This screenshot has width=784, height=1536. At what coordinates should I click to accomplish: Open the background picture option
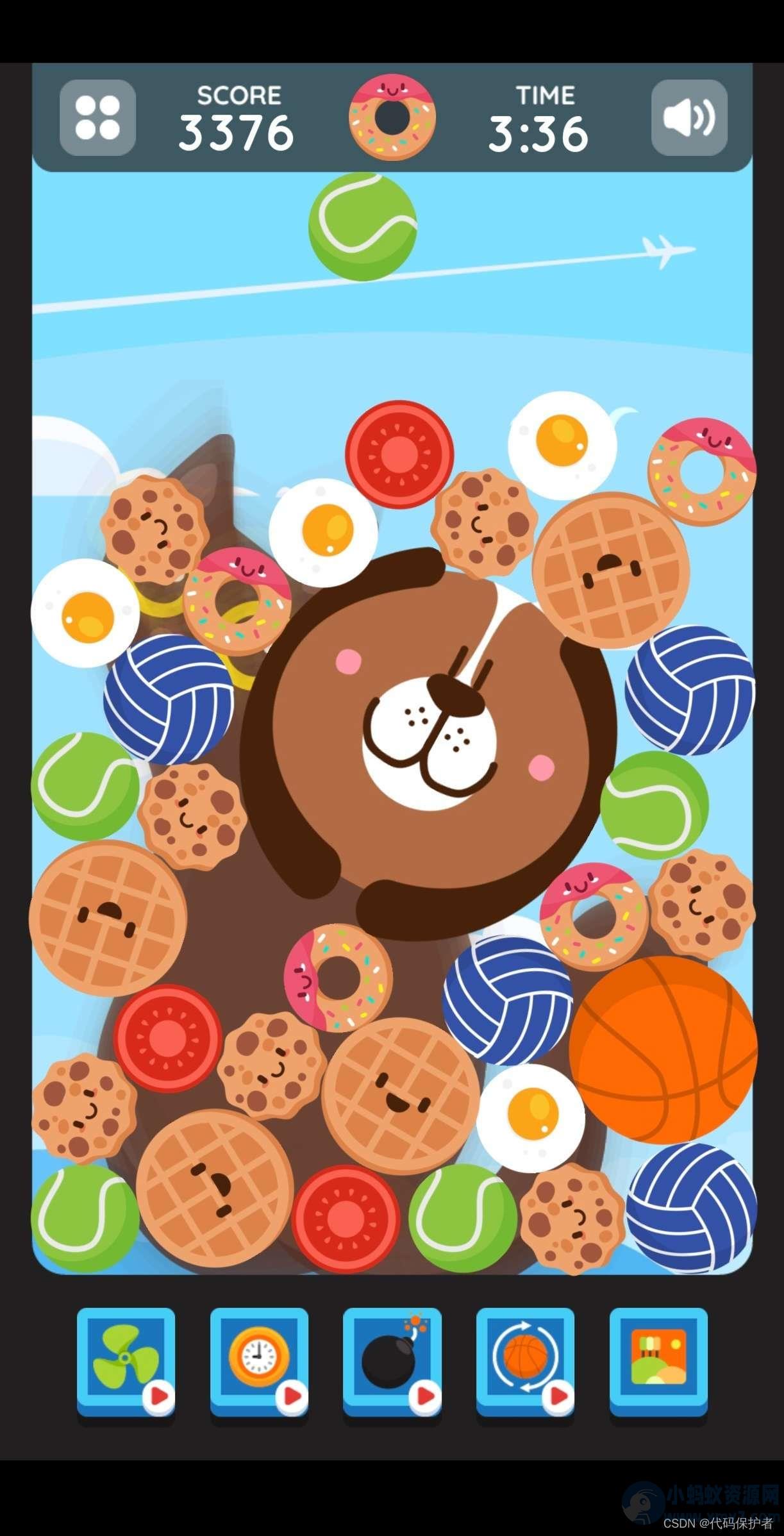click(658, 1361)
